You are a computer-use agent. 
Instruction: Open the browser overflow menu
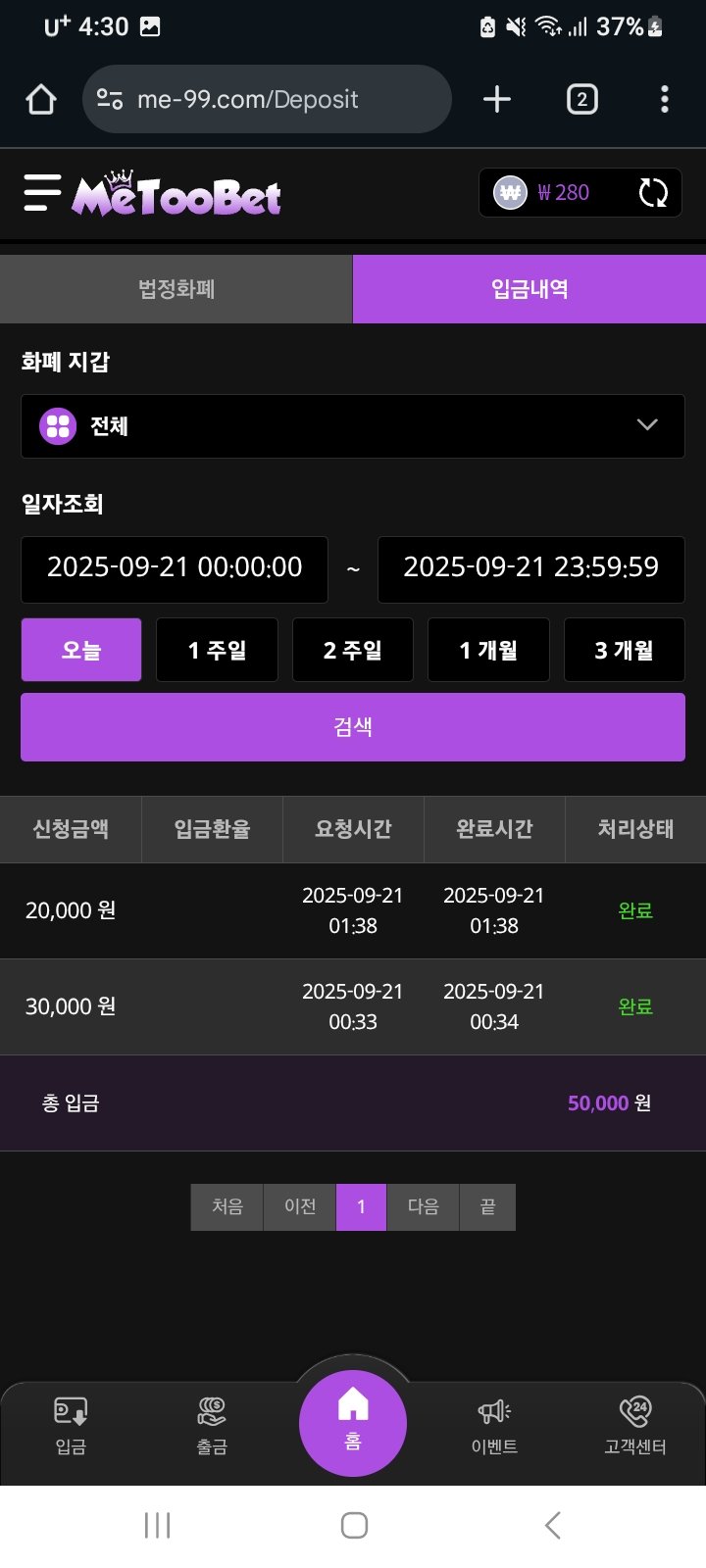coord(665,99)
